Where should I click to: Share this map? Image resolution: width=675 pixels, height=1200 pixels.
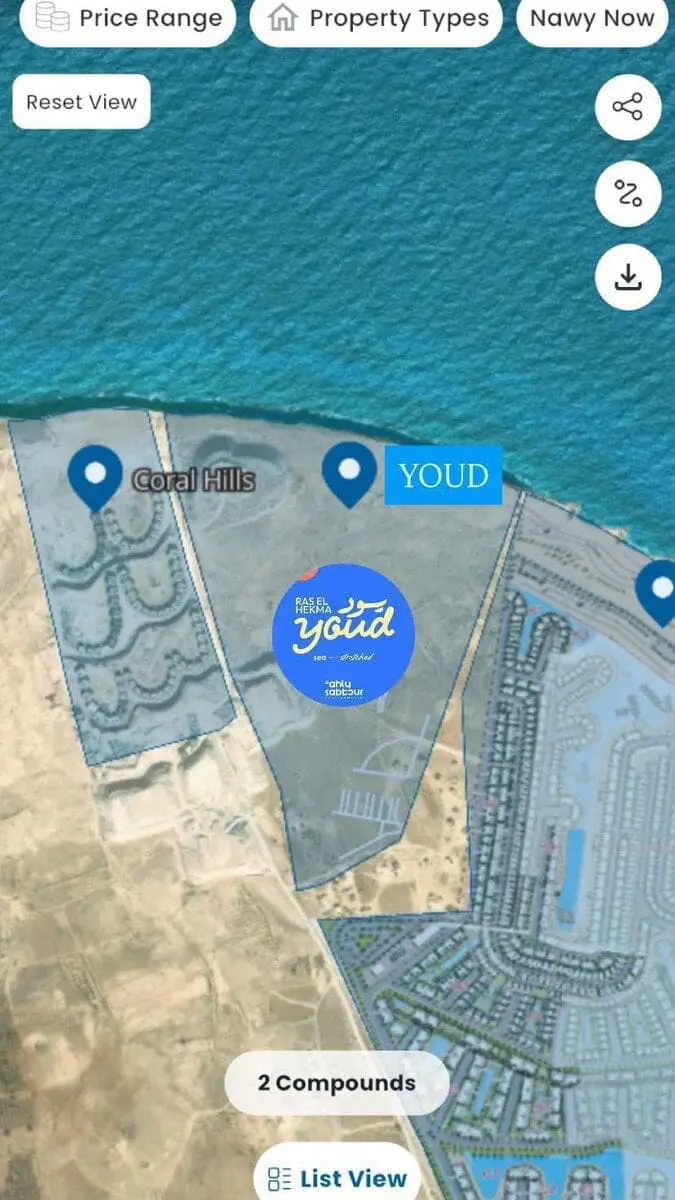coord(627,107)
